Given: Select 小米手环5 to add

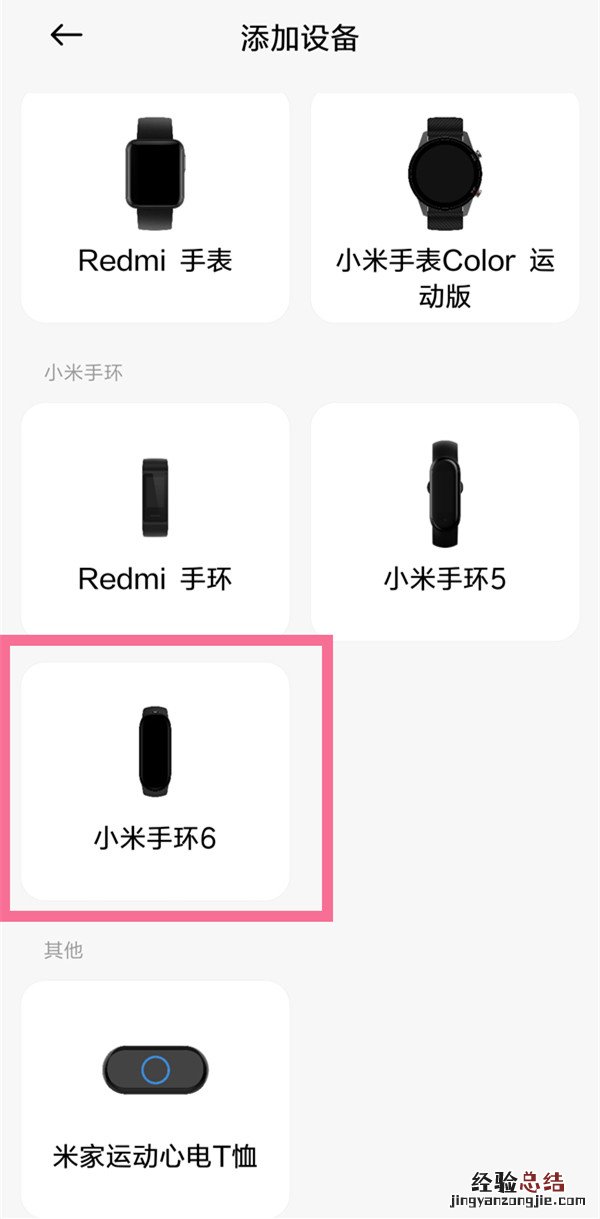Looking at the screenshot, I should tap(445, 520).
